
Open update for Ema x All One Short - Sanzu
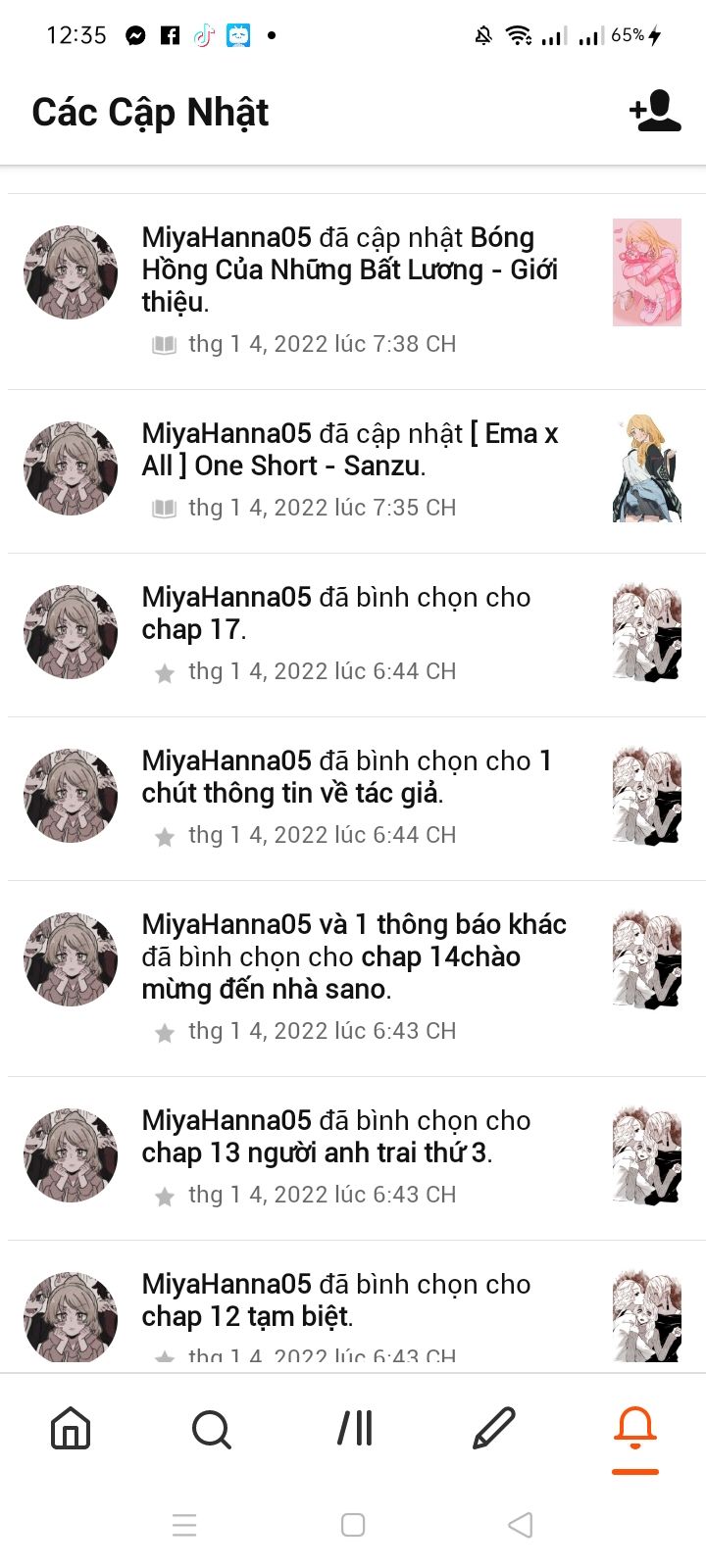point(353,471)
